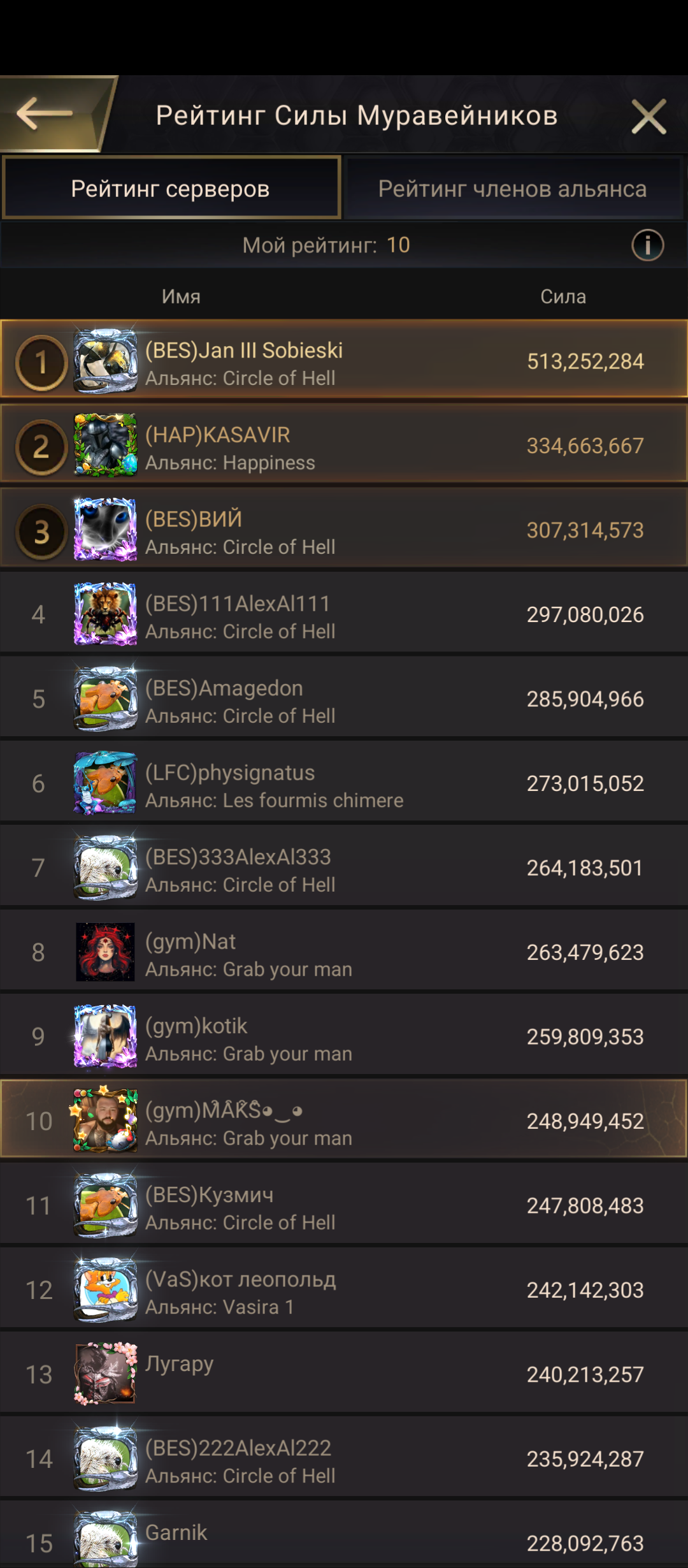Viewport: 688px width, 1568px height.
Task: View (LFC)physignatus profile row
Action: pos(344,783)
